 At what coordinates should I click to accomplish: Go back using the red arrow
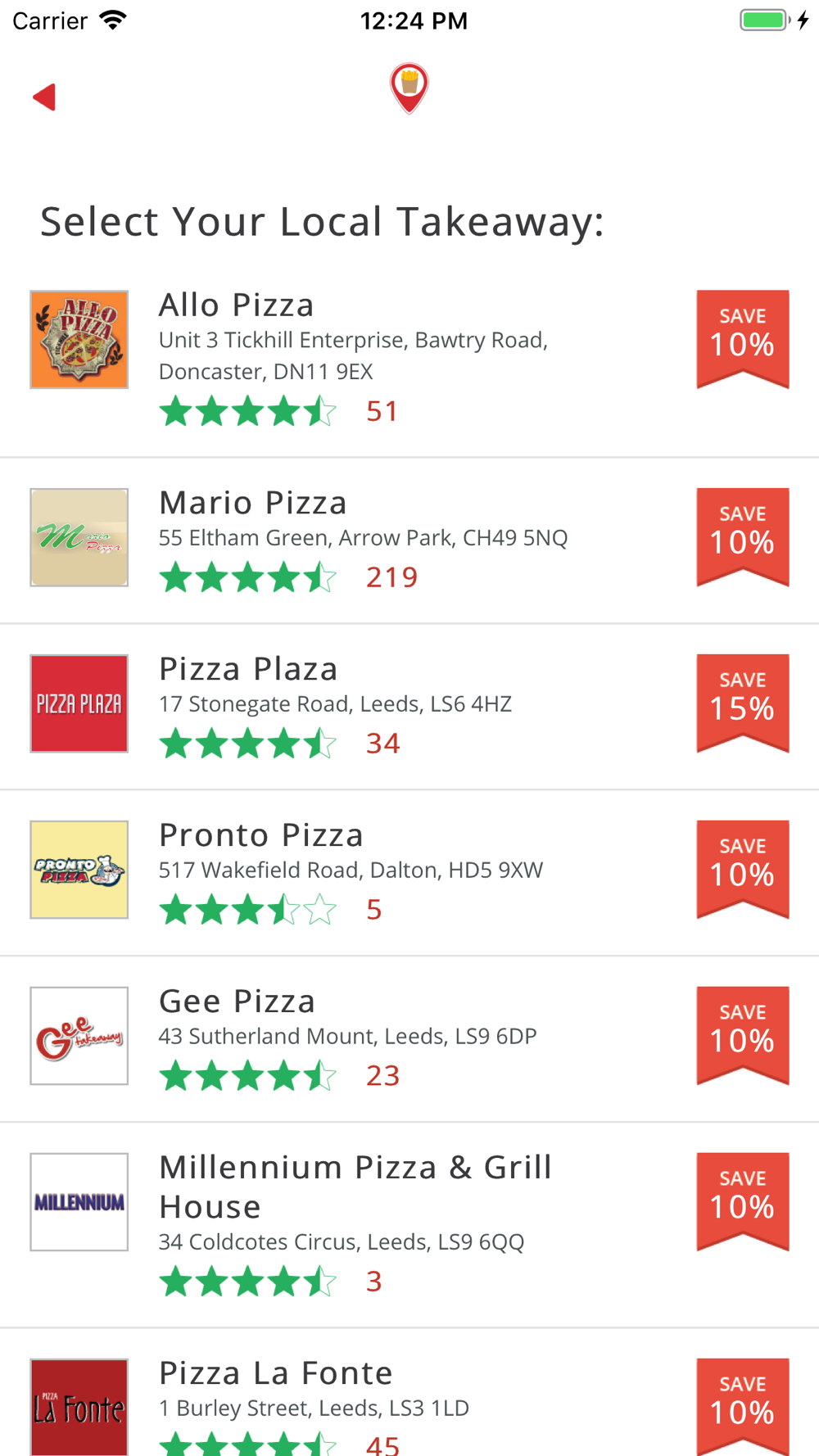click(44, 97)
